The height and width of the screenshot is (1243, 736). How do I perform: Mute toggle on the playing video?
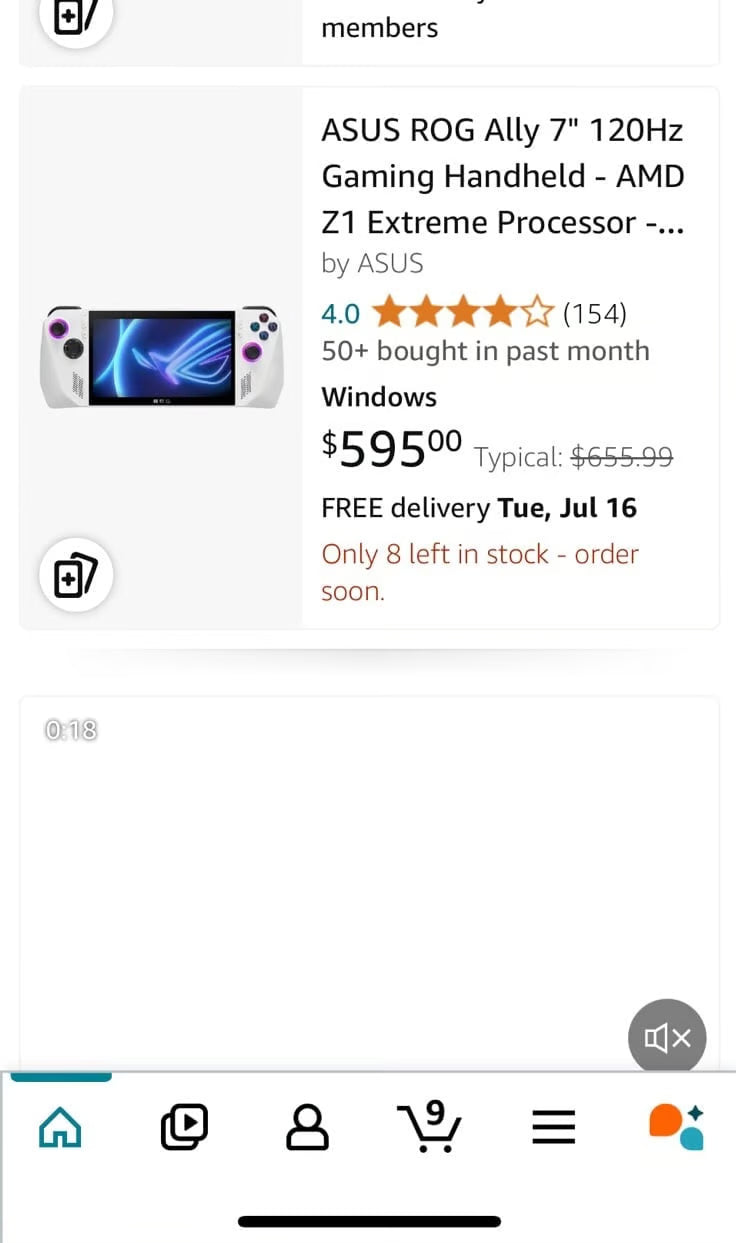point(666,1037)
